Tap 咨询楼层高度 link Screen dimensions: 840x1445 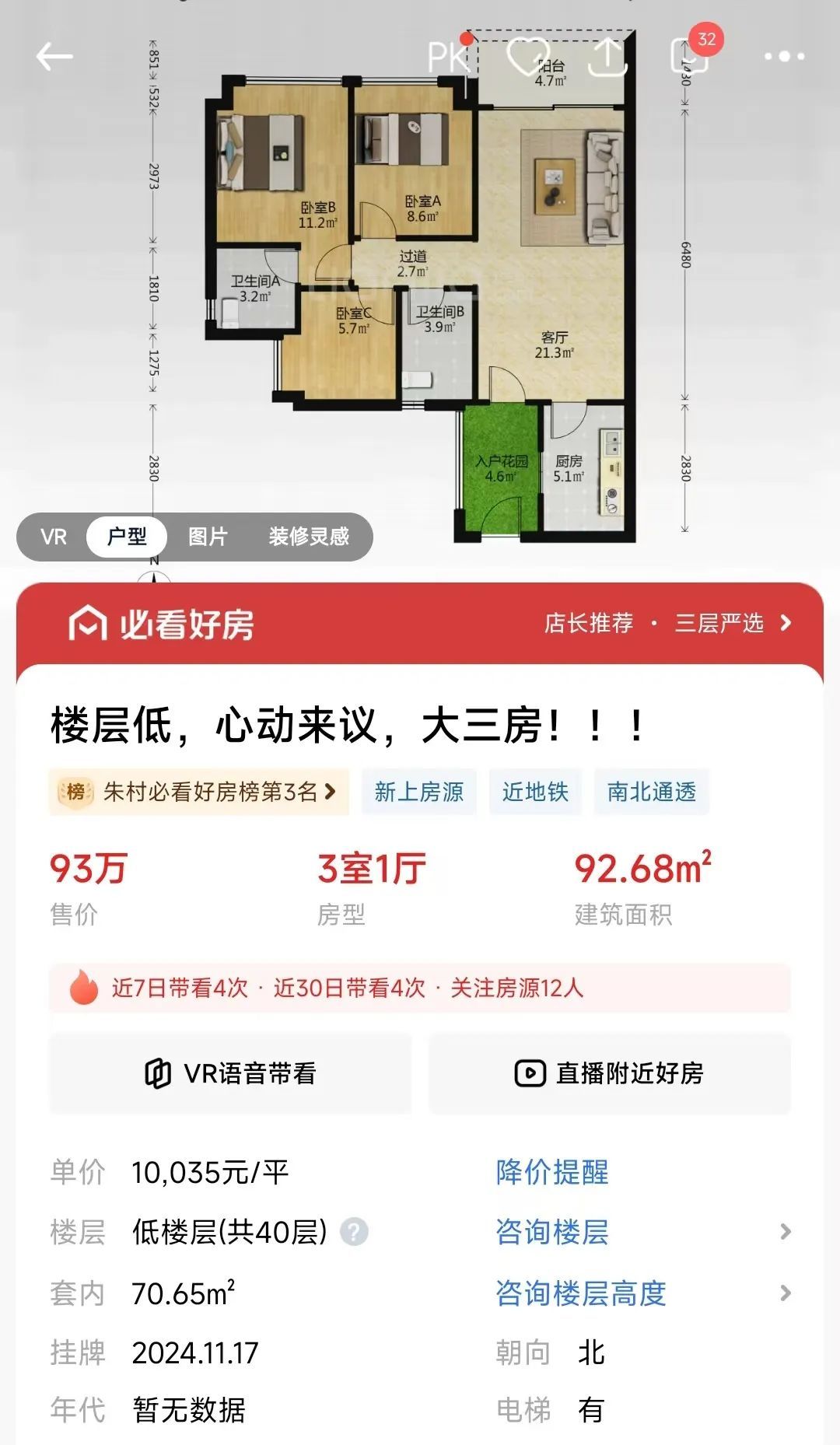[x=581, y=1293]
